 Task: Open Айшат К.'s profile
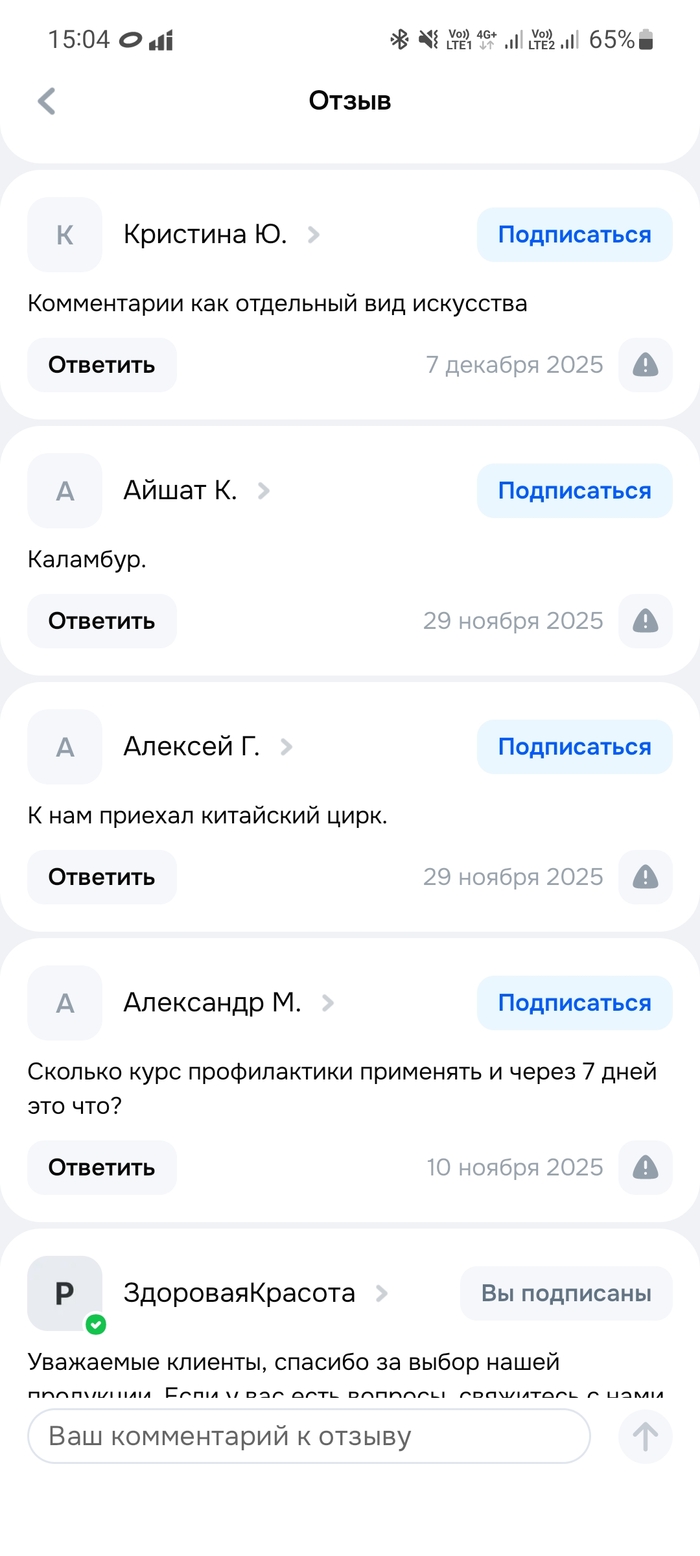180,491
